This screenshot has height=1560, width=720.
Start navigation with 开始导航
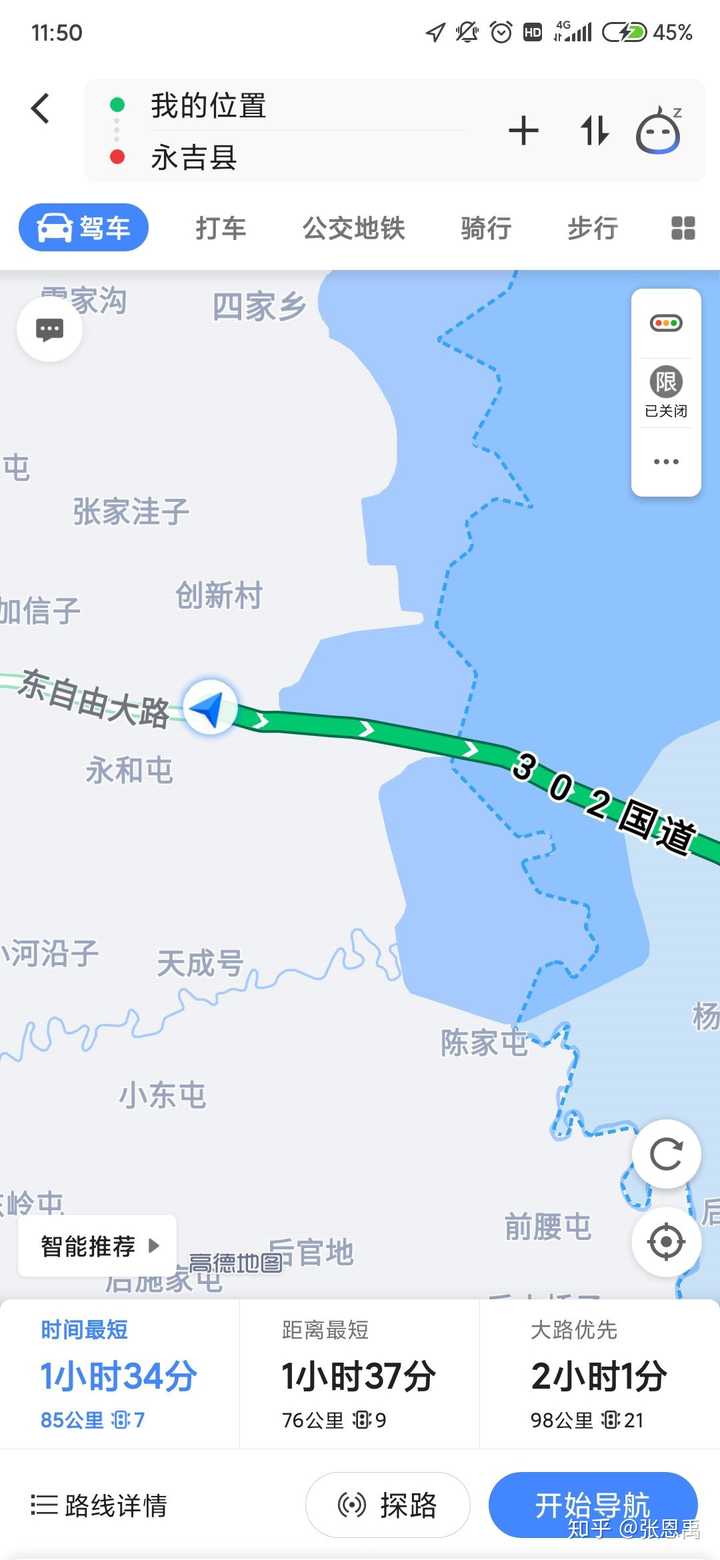[592, 1504]
